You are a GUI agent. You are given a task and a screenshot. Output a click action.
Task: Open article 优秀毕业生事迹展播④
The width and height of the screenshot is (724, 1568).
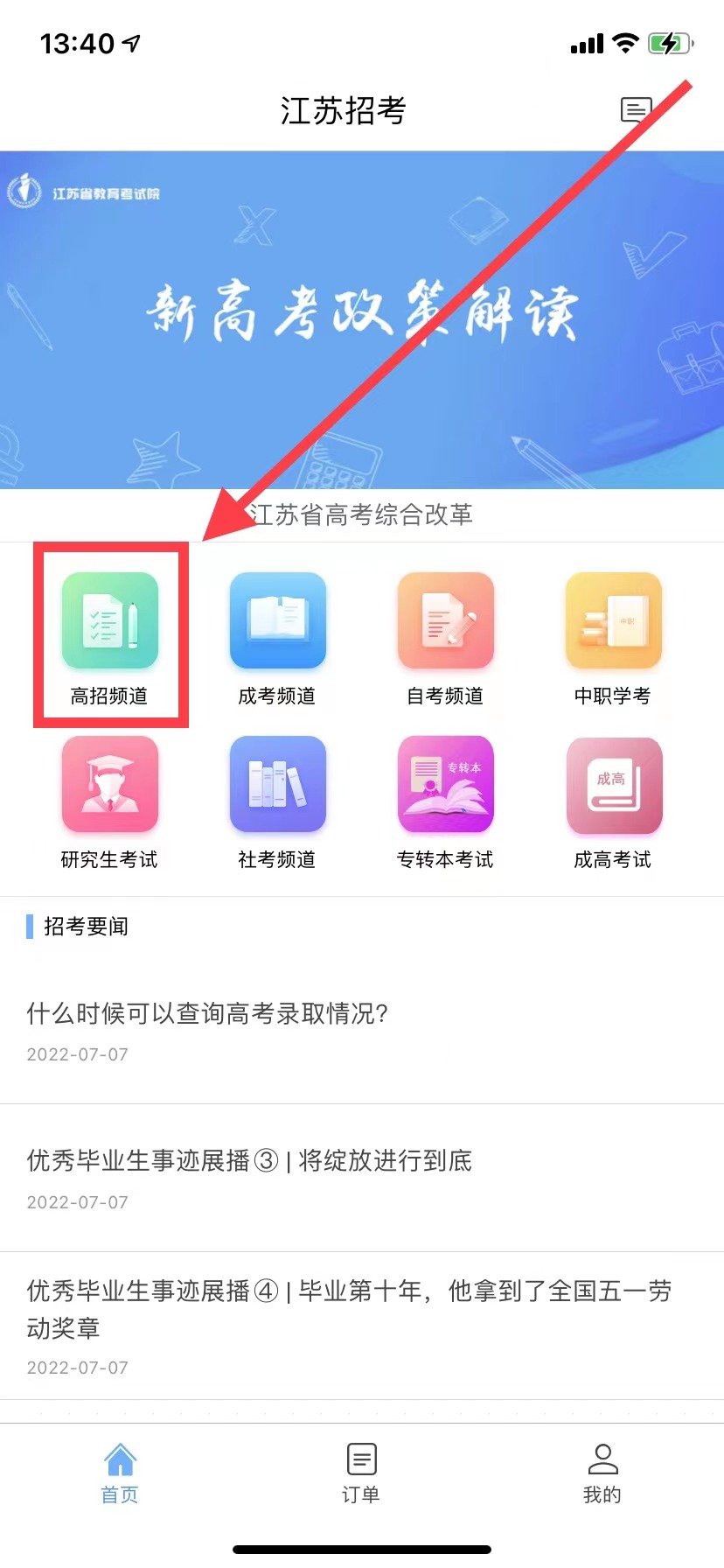pyautogui.click(x=350, y=1308)
